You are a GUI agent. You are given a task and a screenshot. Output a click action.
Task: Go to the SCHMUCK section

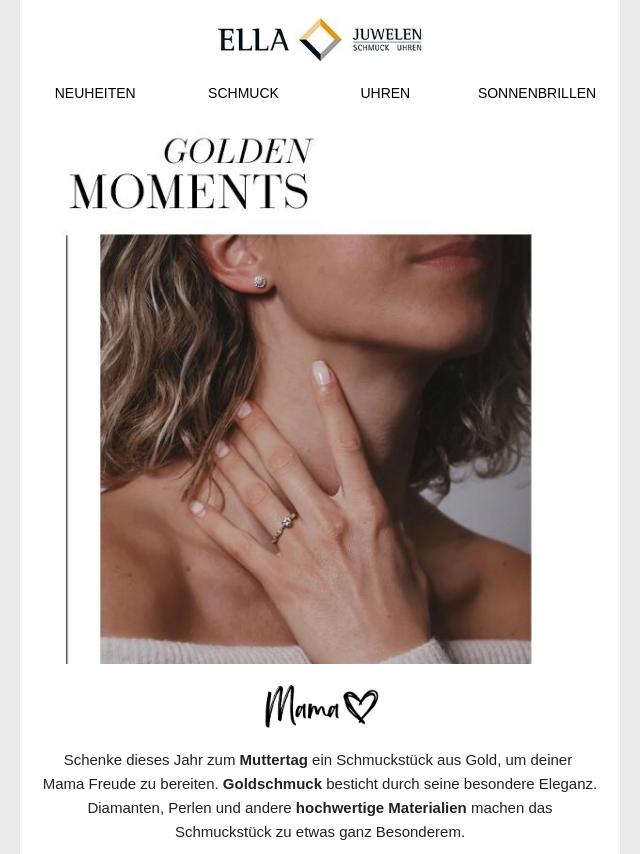point(243,93)
